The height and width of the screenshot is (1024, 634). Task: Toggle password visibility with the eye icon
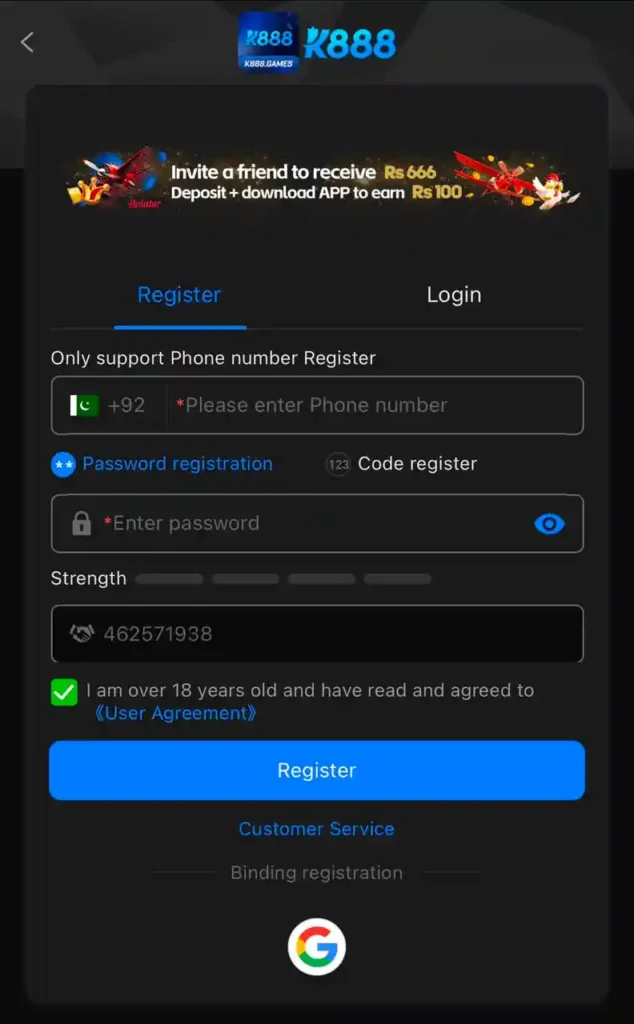click(x=549, y=523)
